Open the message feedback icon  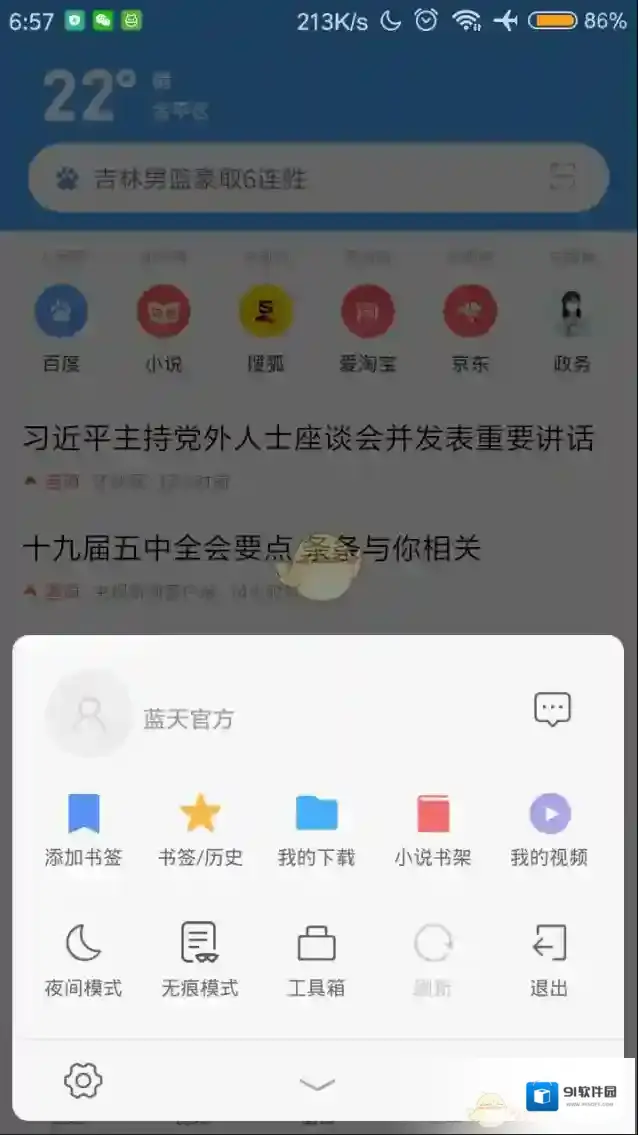[551, 709]
